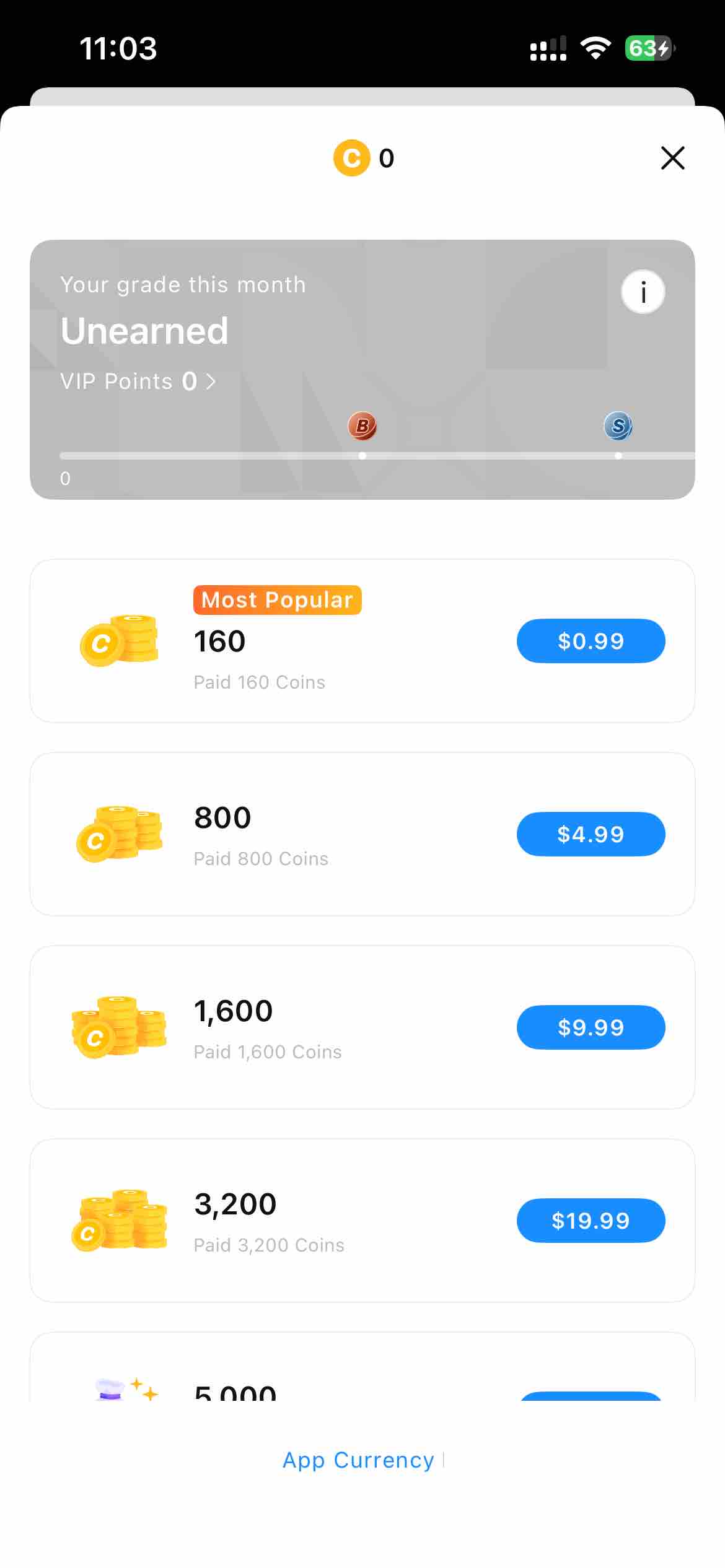
Task: Buy 160 coins for $0.99
Action: click(x=591, y=641)
